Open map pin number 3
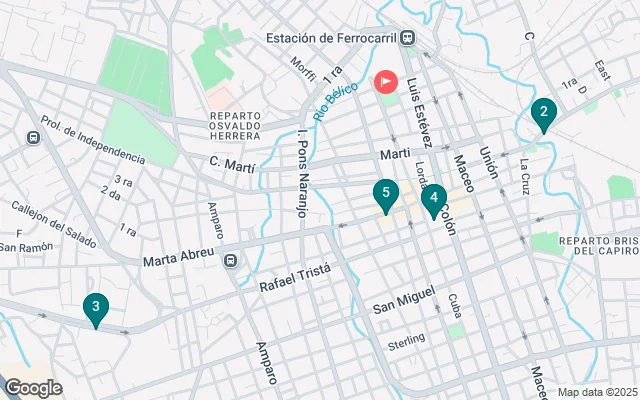This screenshot has width=640, height=400. coord(95,308)
